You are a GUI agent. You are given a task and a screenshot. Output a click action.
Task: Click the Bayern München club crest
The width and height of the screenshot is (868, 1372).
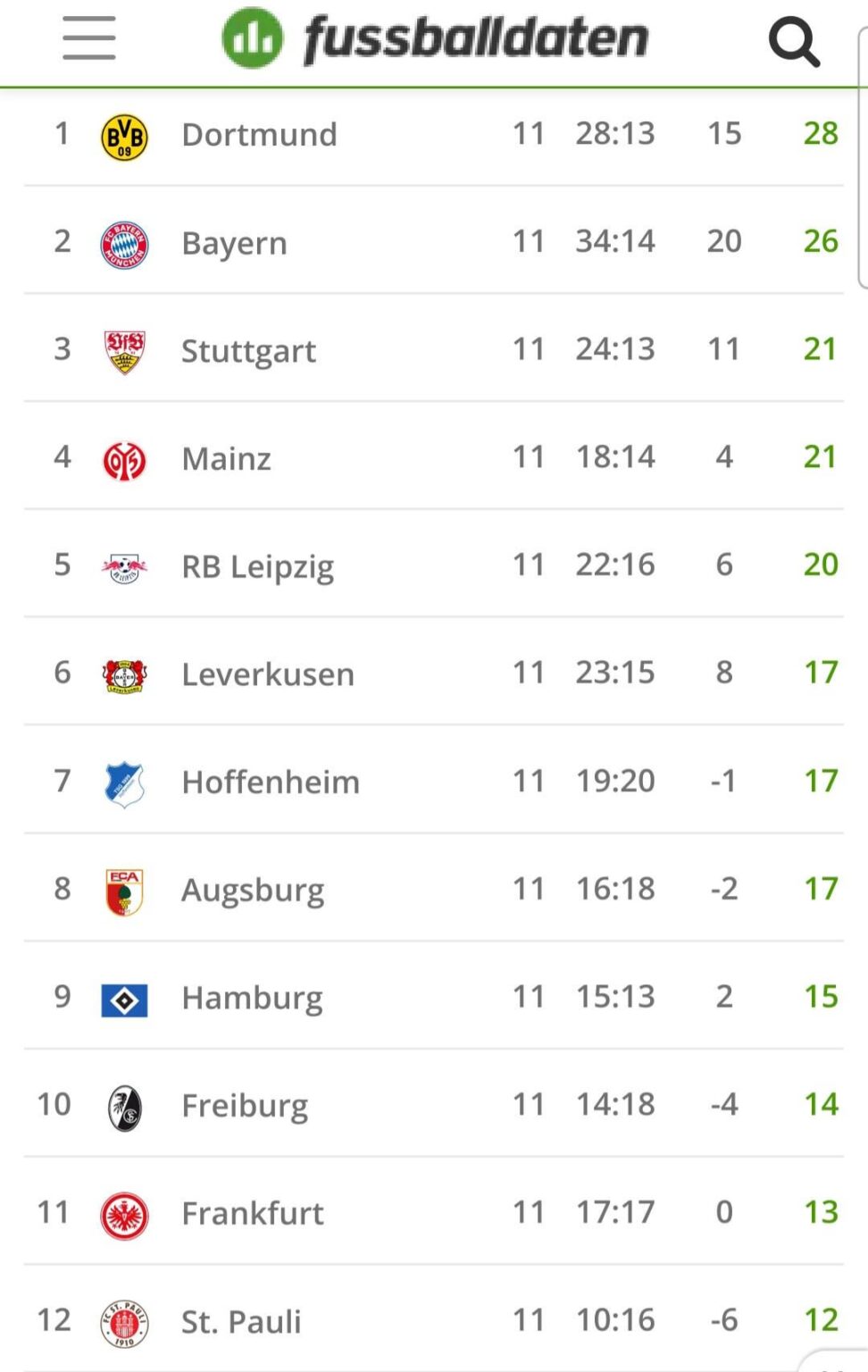pos(125,241)
